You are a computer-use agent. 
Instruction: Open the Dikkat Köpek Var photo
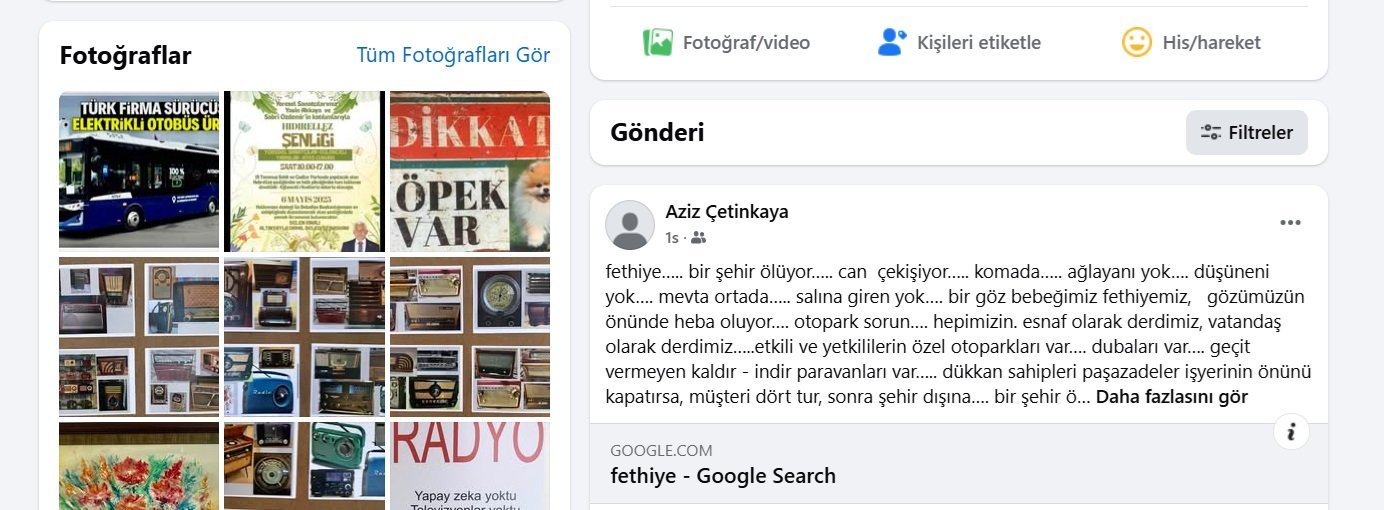[x=469, y=170]
